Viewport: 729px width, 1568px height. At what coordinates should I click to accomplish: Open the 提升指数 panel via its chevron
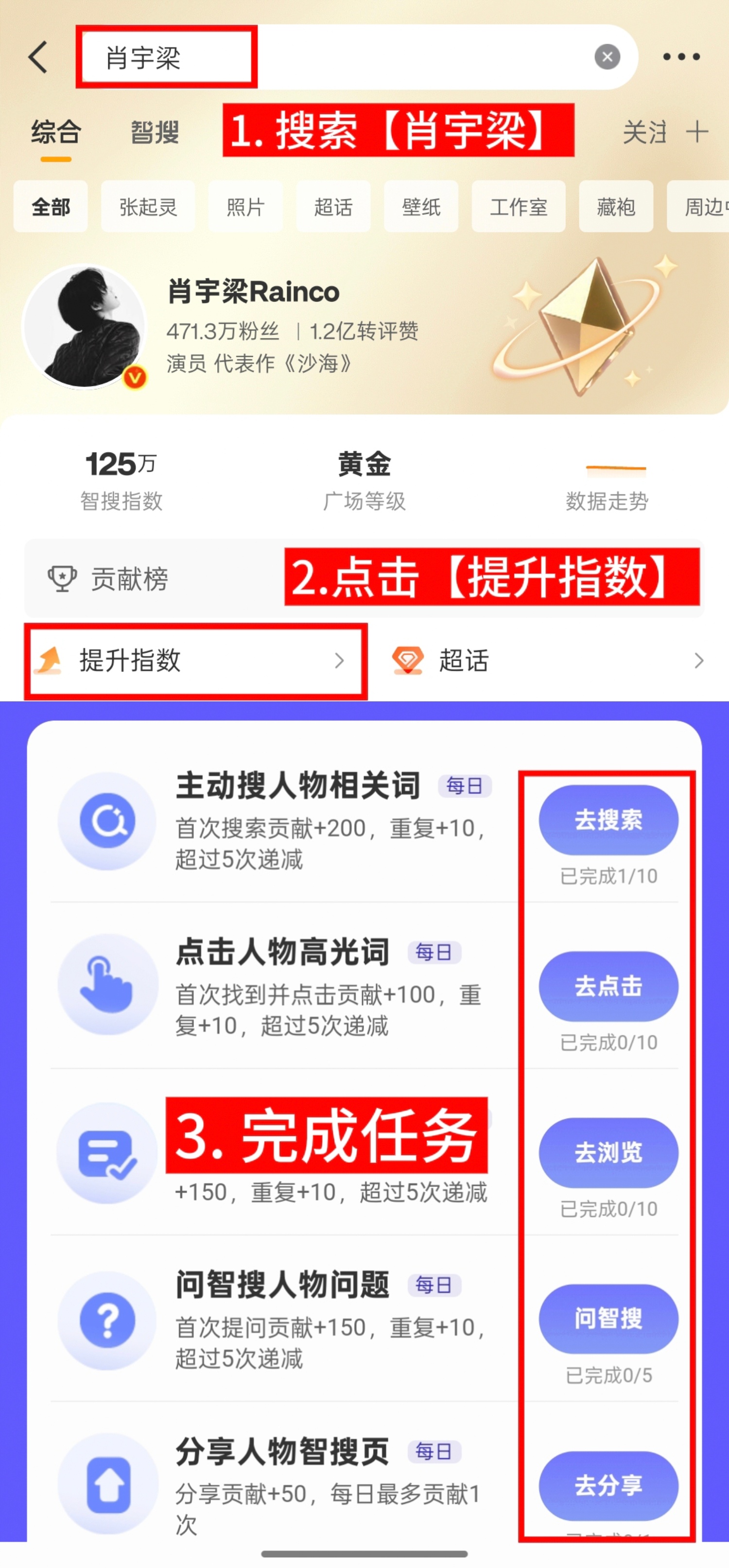tap(340, 661)
